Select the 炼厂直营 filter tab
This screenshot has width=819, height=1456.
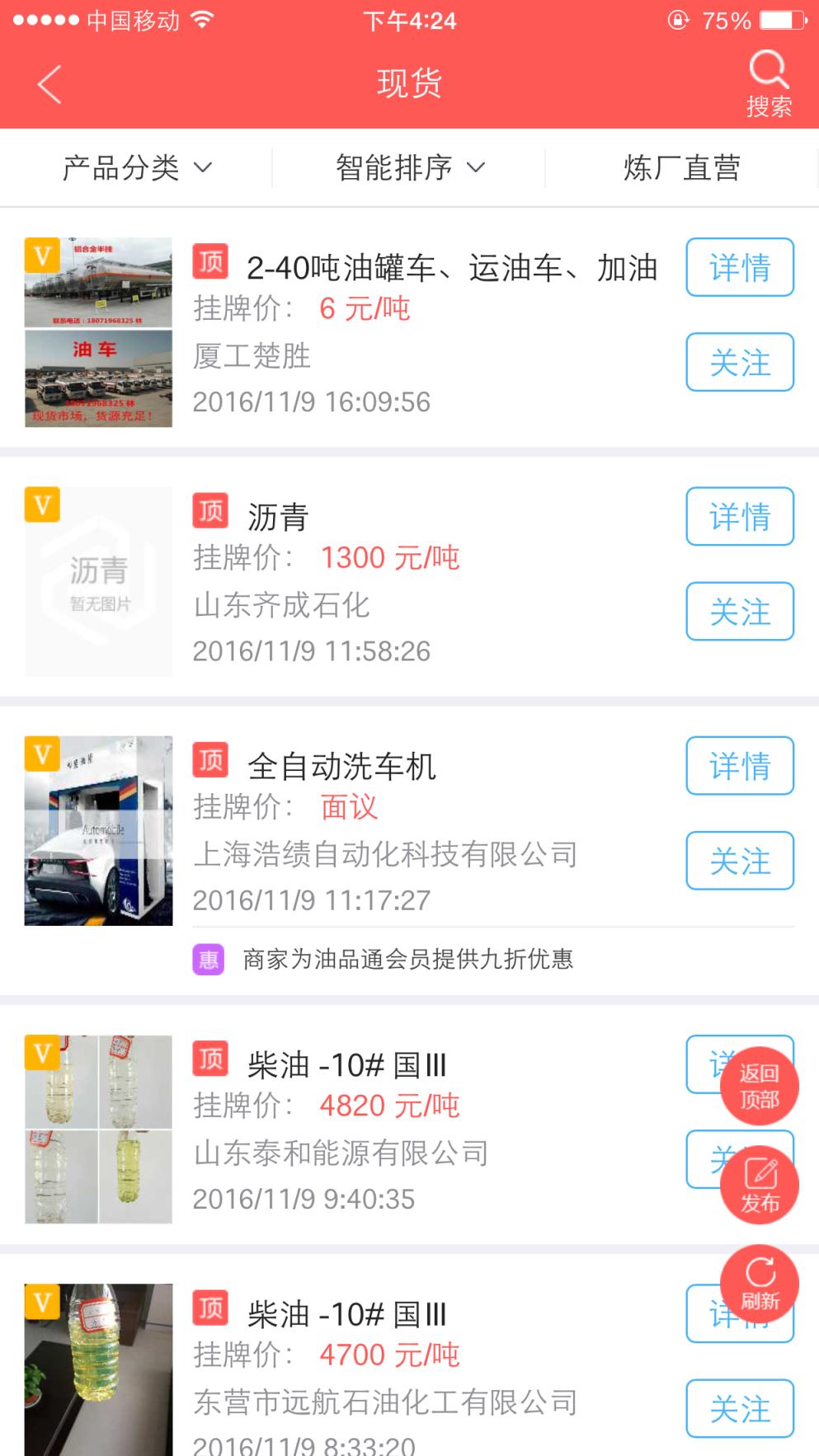[x=682, y=167]
